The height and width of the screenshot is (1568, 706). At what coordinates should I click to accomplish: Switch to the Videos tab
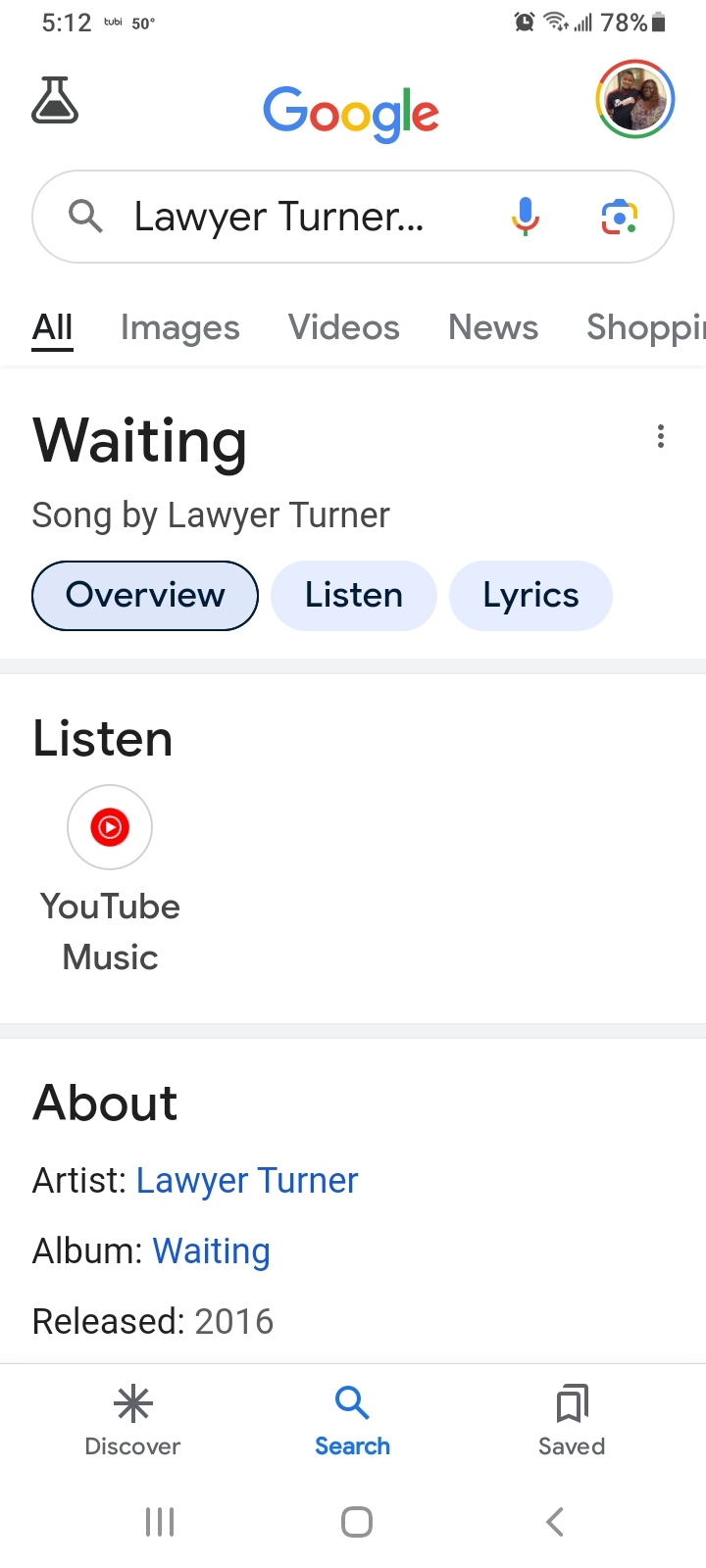[x=344, y=327]
